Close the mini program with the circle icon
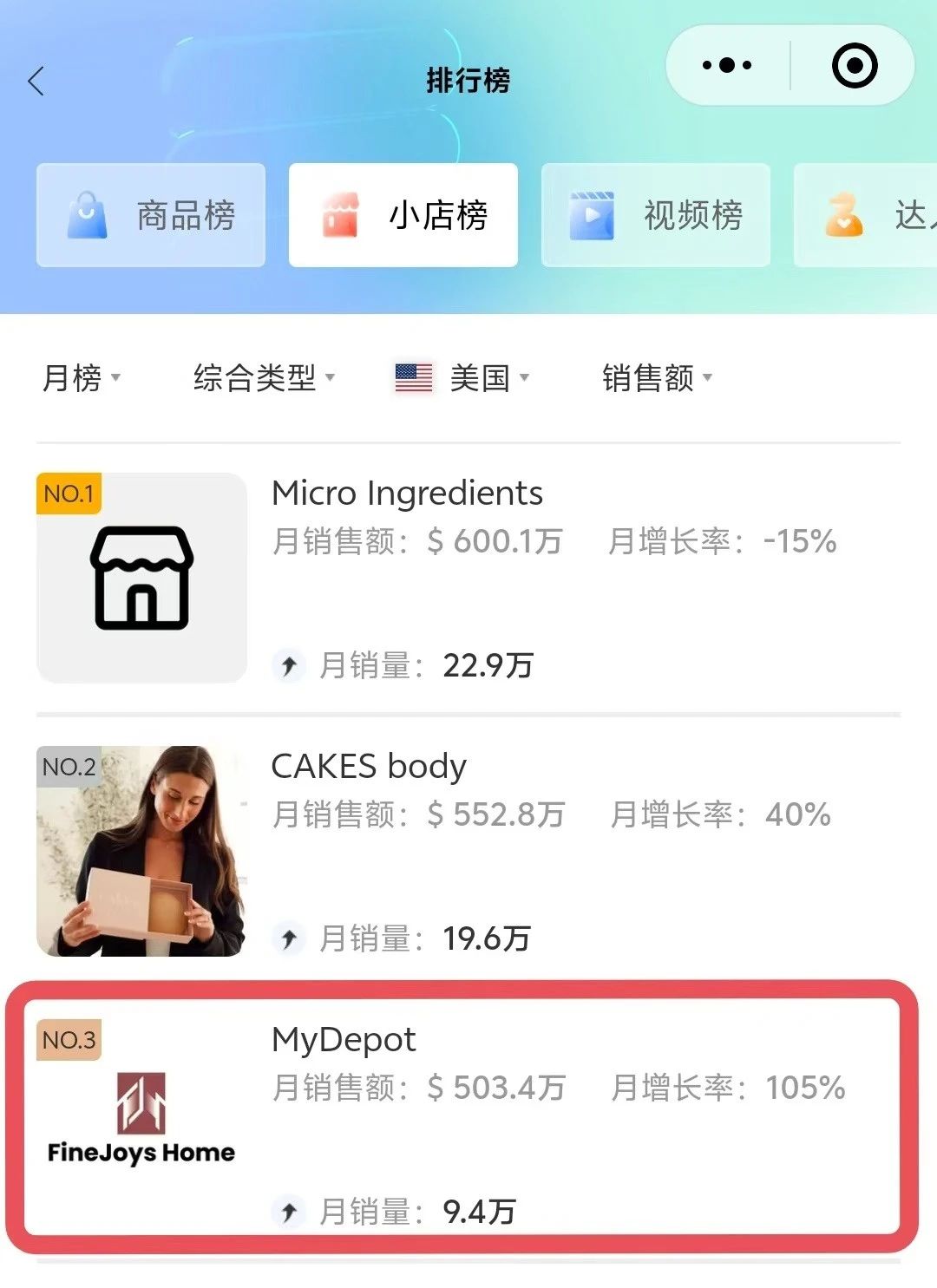 [854, 66]
